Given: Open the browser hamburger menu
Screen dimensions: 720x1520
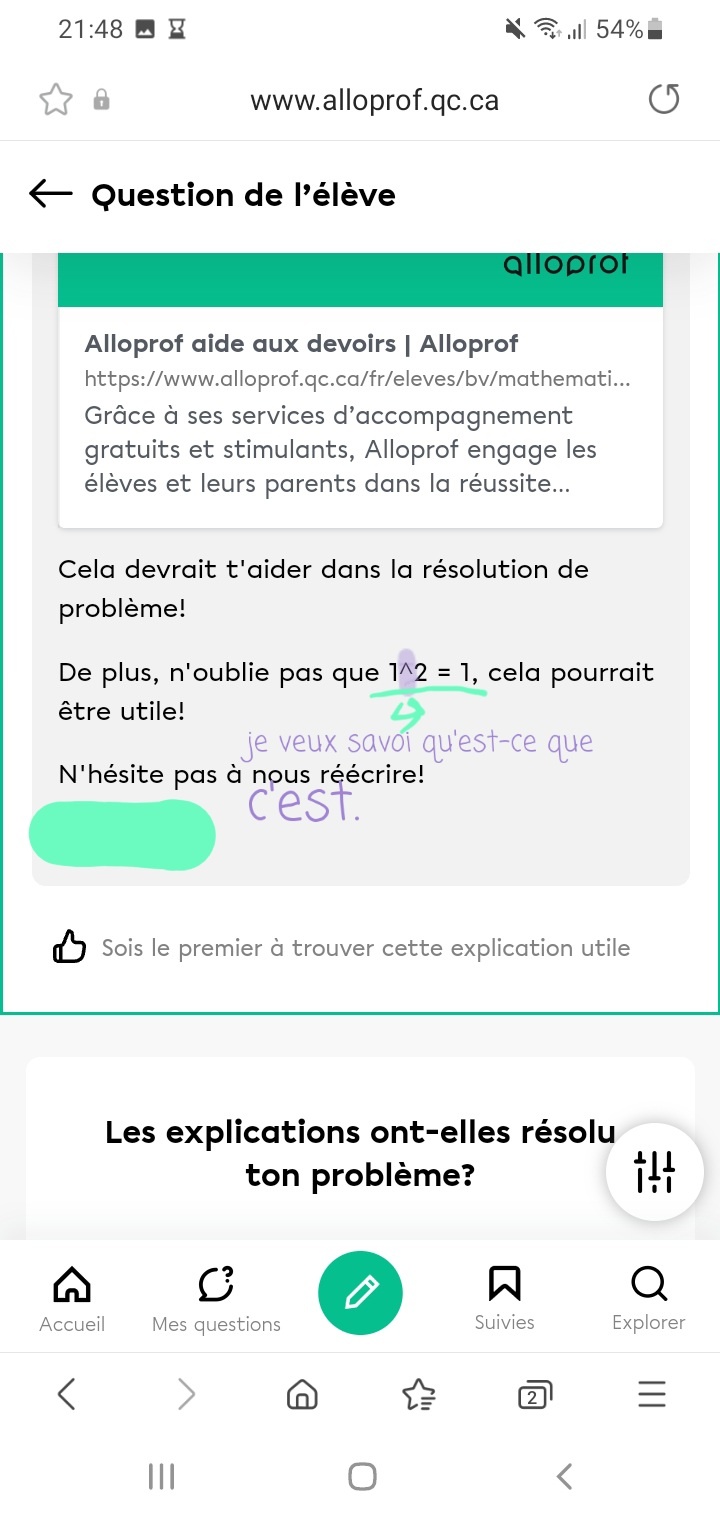Looking at the screenshot, I should 651,1393.
